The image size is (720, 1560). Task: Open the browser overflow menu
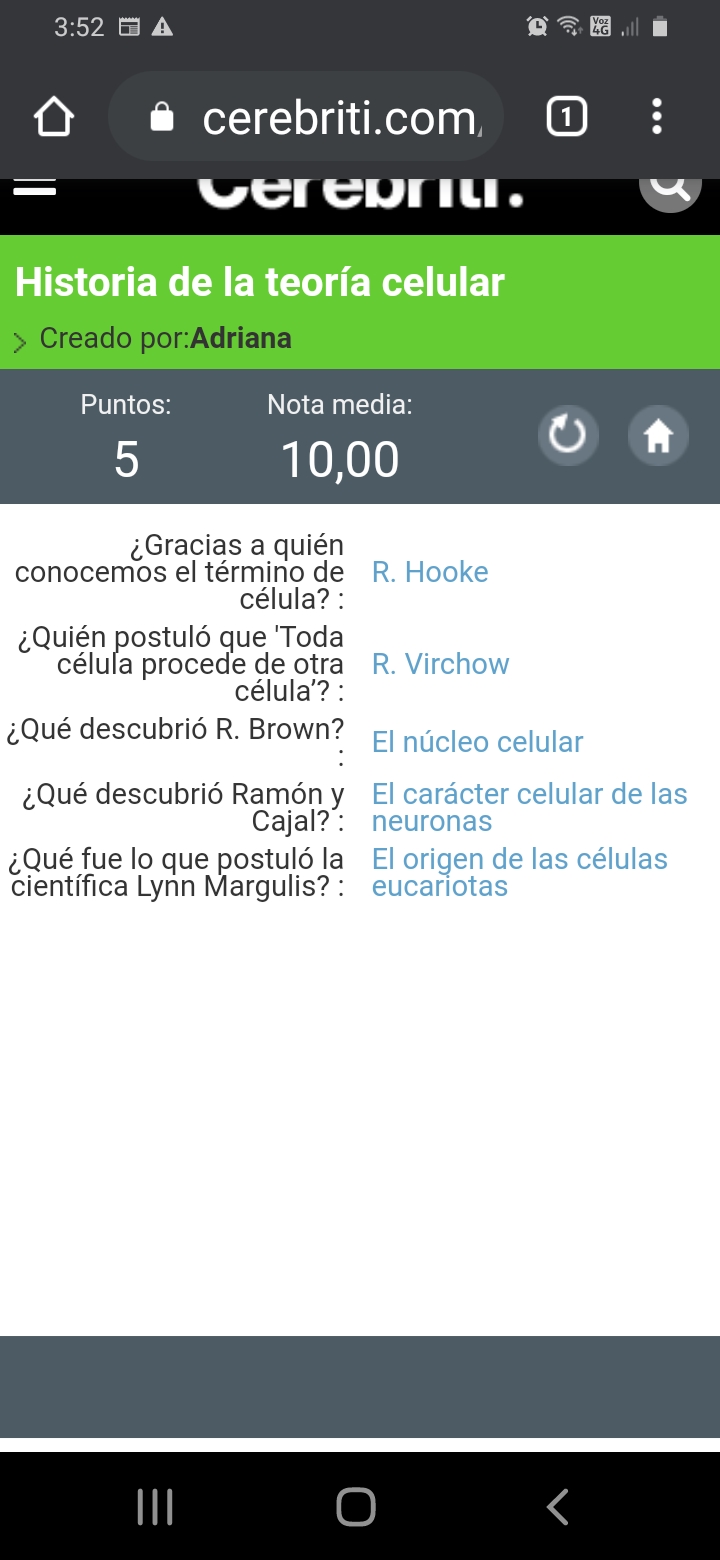(x=657, y=118)
